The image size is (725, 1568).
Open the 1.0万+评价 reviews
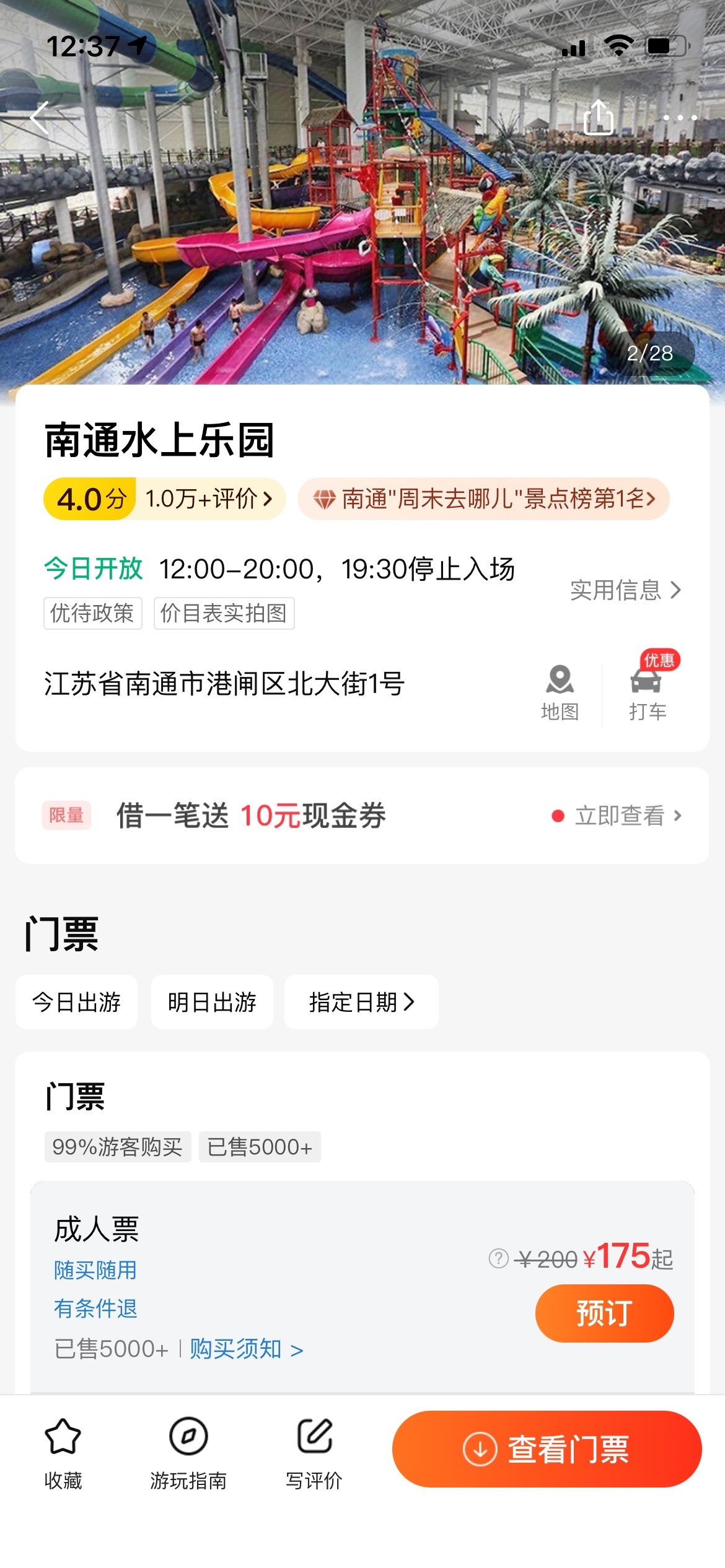click(x=208, y=499)
